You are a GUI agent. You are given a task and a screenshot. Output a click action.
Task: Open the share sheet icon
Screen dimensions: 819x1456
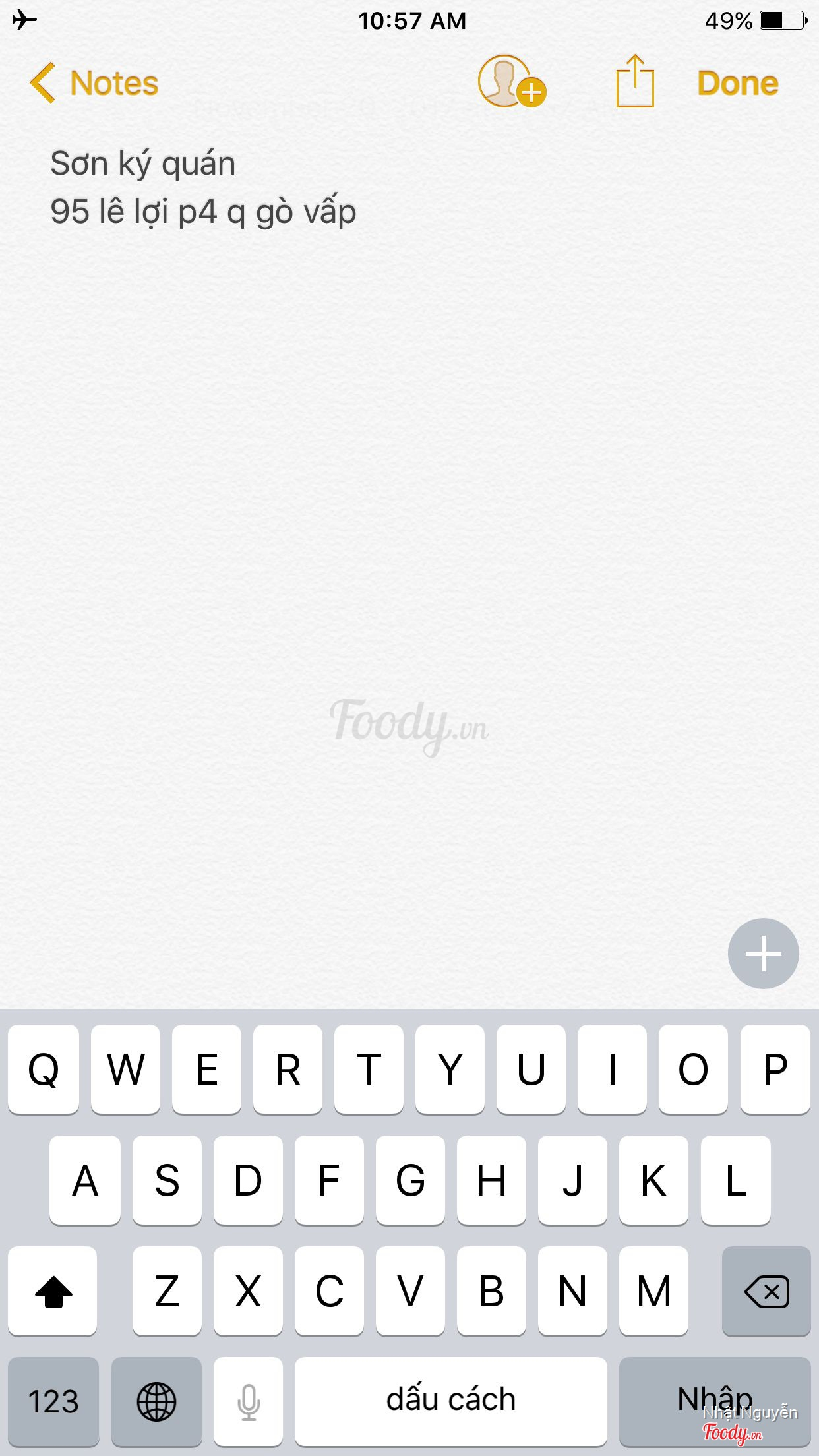[x=634, y=82]
